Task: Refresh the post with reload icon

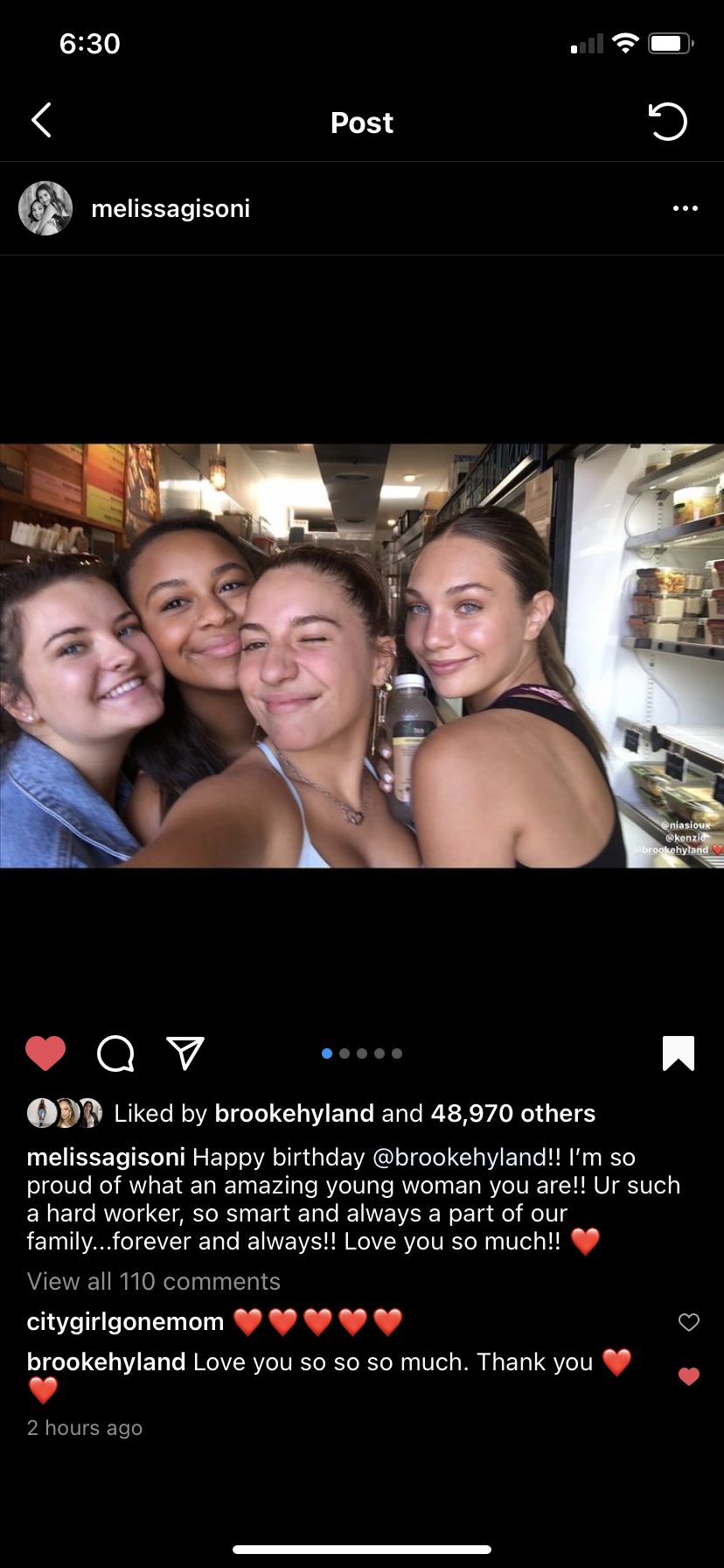Action: [668, 122]
